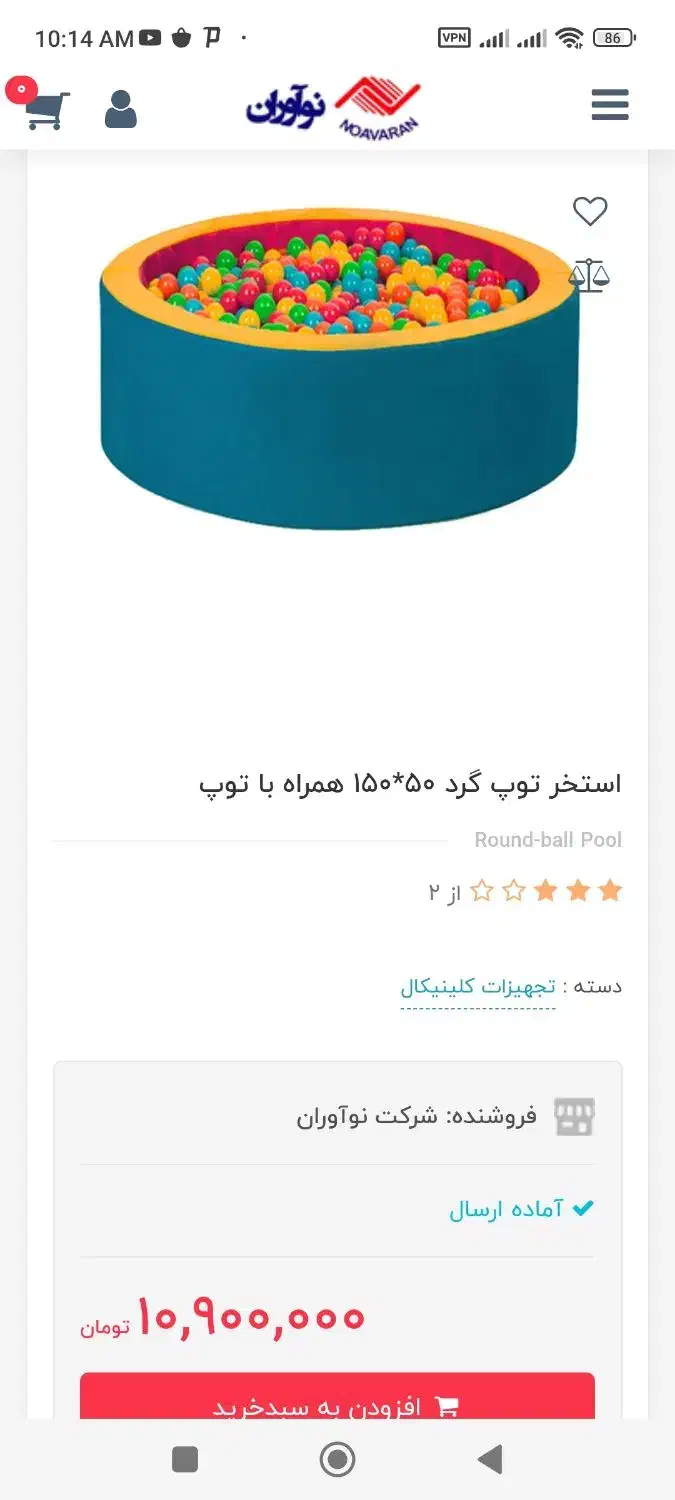Tap the افزودن به سبدخرید button
Viewport: 675px width, 1500px height.
pyautogui.click(x=337, y=1400)
